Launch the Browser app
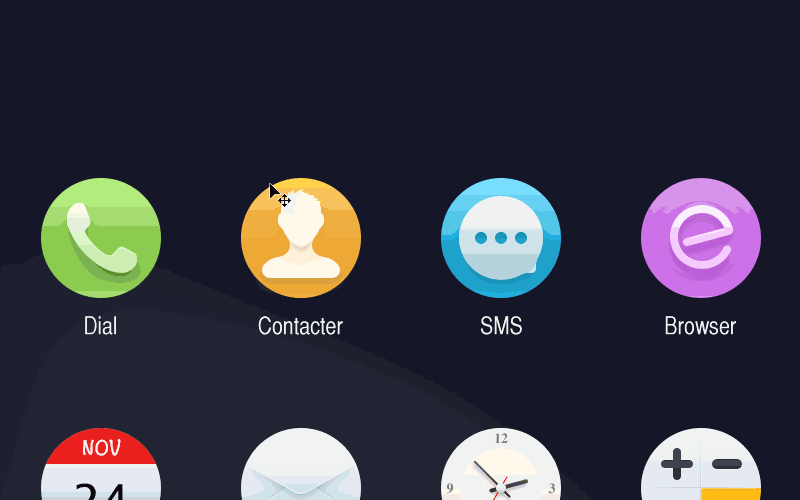This screenshot has width=800, height=500. coord(701,238)
